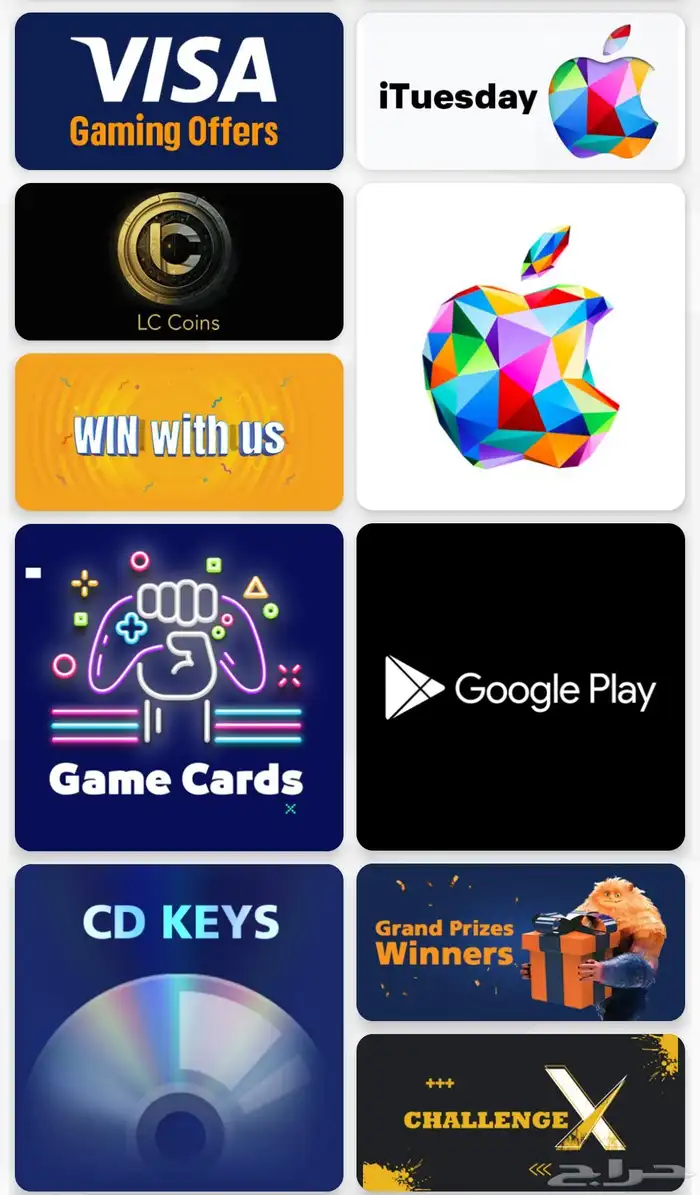Select the LC Coins card
The height and width of the screenshot is (1195, 700).
178,262
